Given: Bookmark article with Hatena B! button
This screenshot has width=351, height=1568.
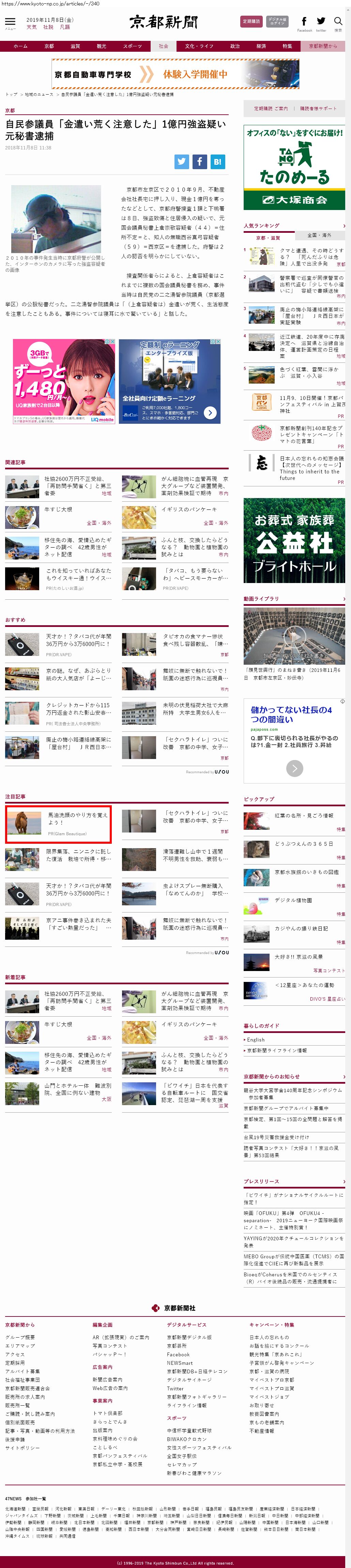Looking at the screenshot, I should pyautogui.click(x=217, y=161).
